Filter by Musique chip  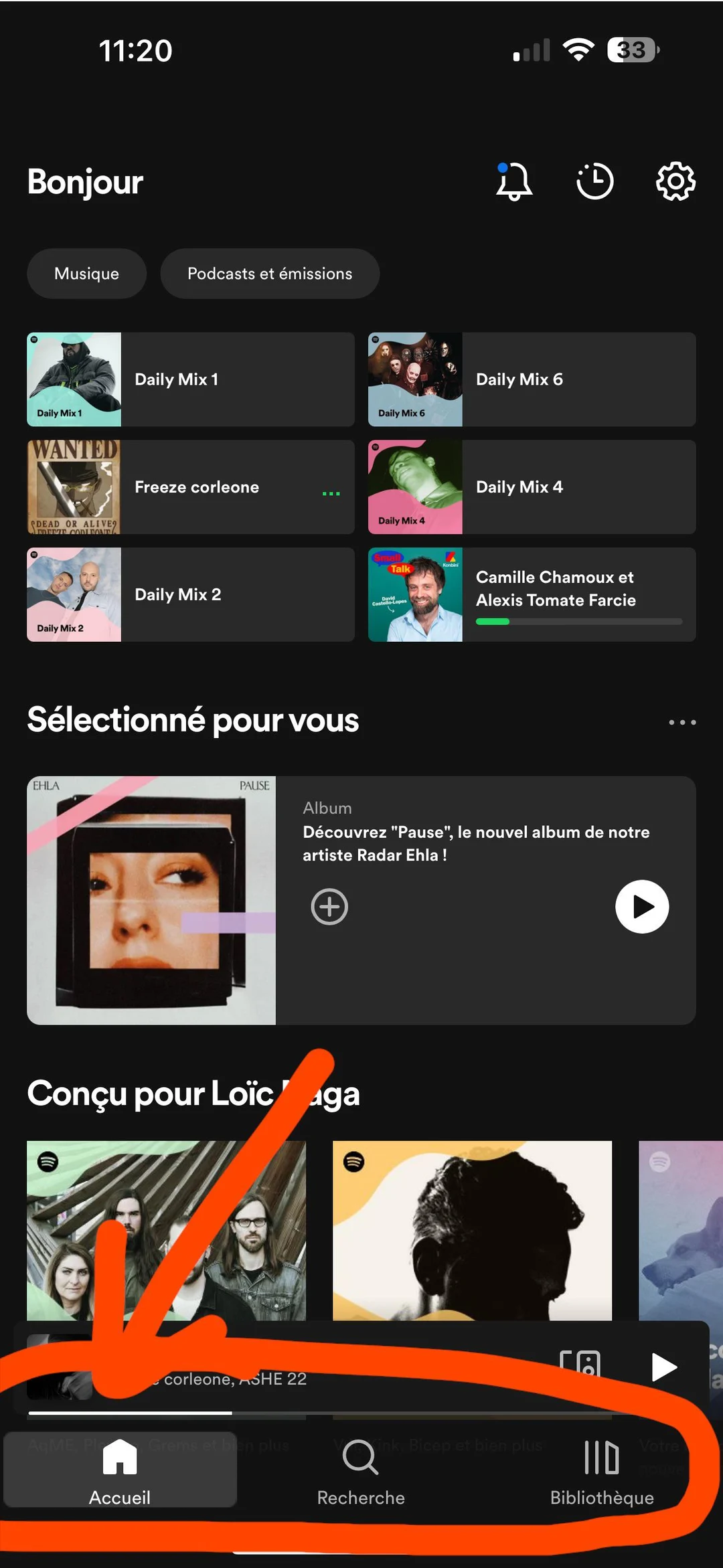pos(86,274)
